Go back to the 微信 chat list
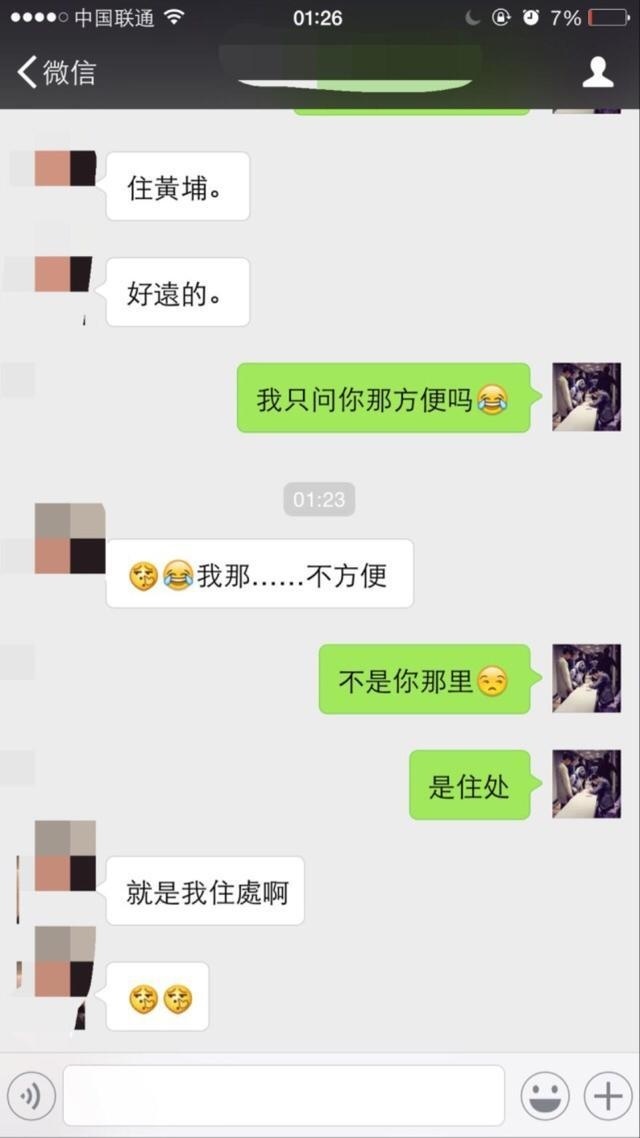This screenshot has height=1138, width=640. (x=57, y=73)
